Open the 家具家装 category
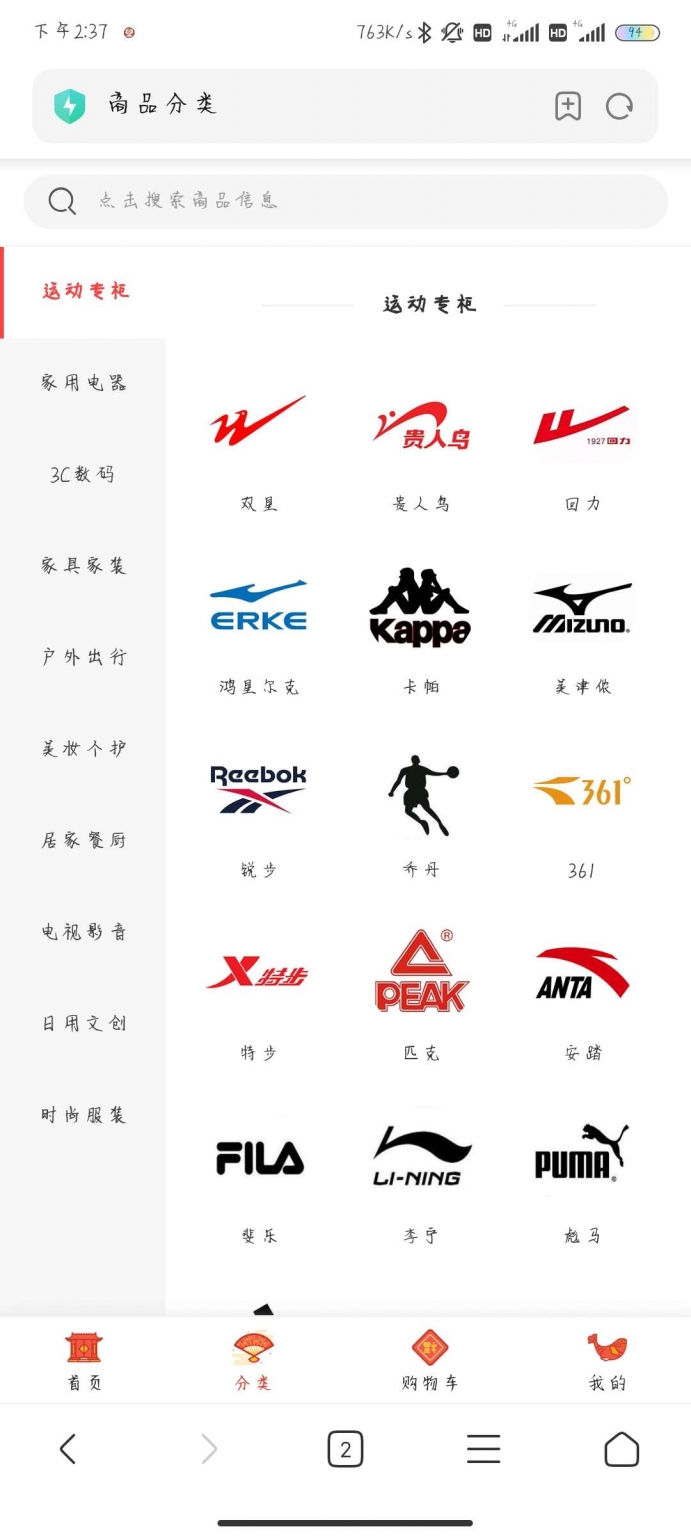Image resolution: width=691 pixels, height=1536 pixels. coord(84,566)
